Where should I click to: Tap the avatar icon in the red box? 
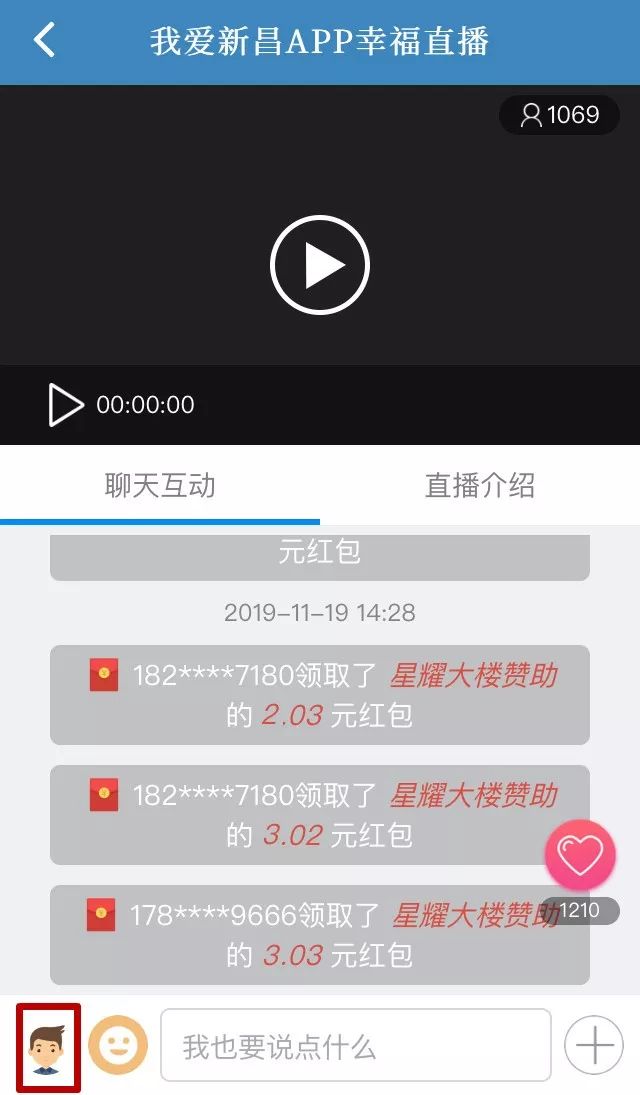(x=48, y=1048)
